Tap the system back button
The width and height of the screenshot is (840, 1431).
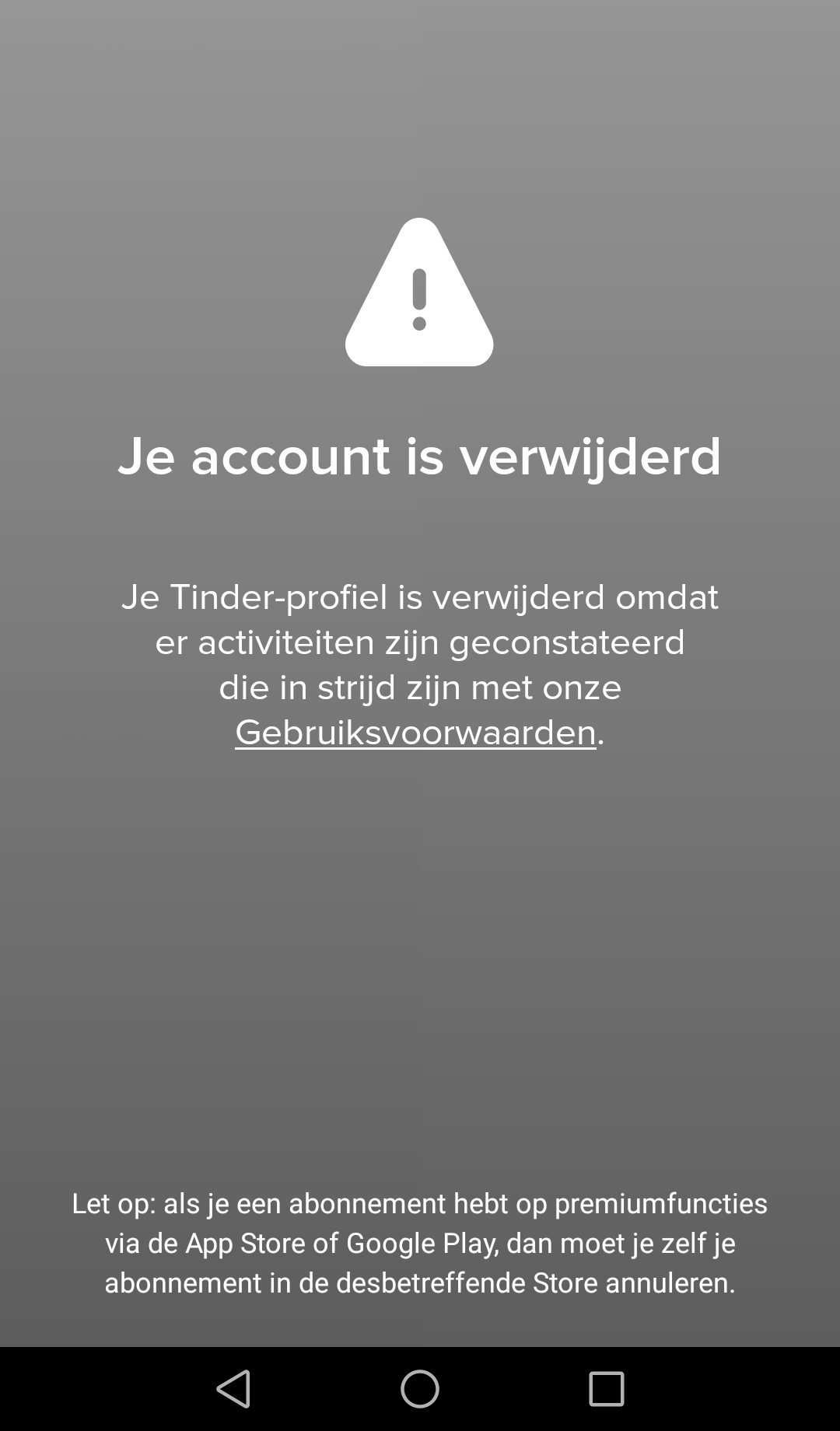(x=233, y=1388)
